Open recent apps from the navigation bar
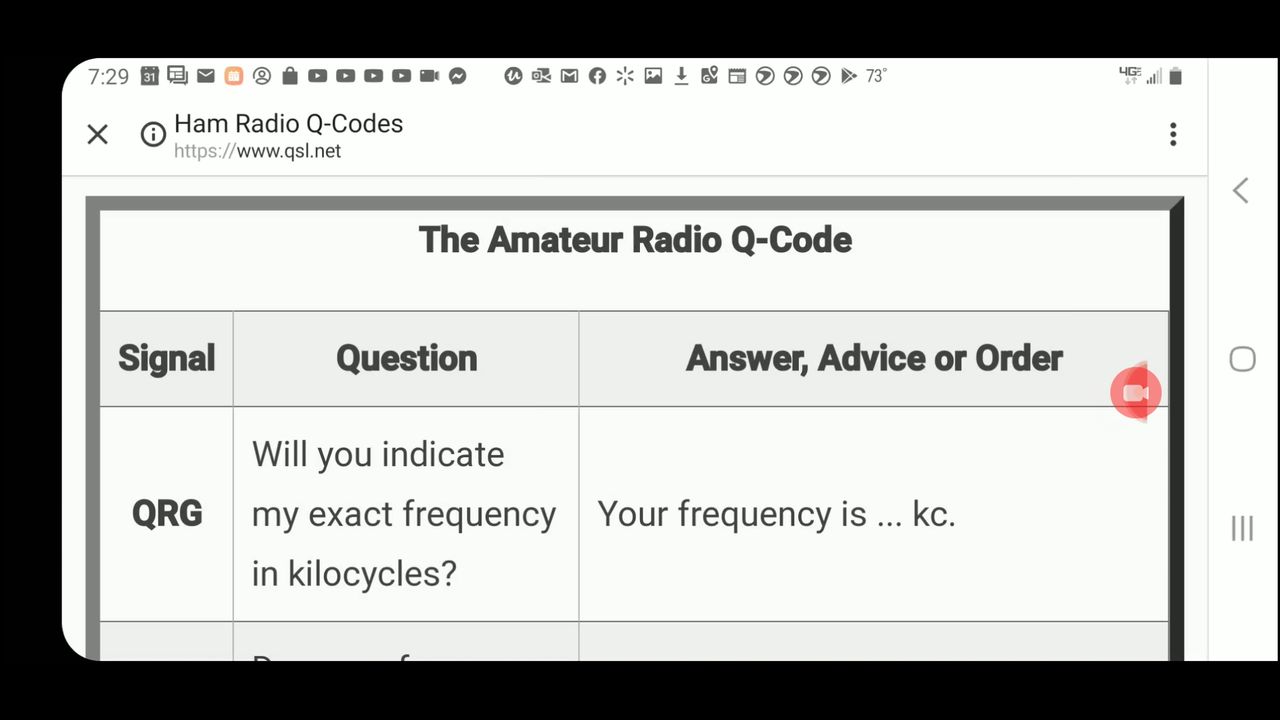 tap(1241, 528)
